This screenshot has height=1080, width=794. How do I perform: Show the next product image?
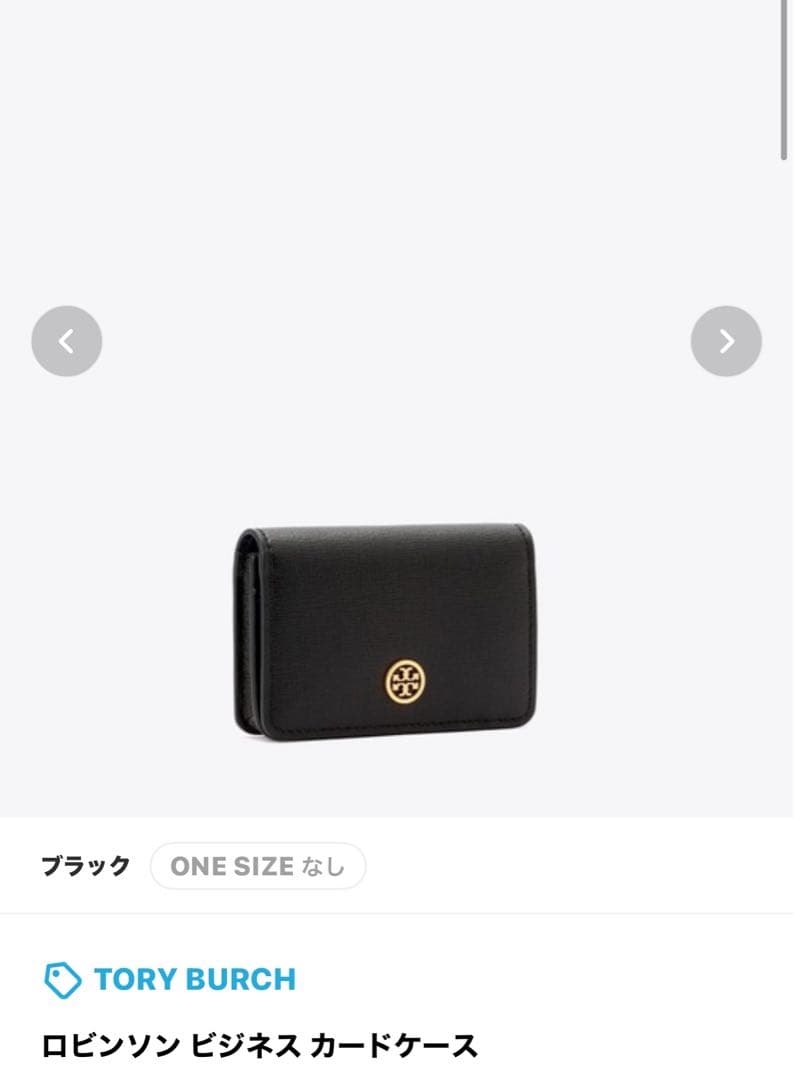click(726, 341)
